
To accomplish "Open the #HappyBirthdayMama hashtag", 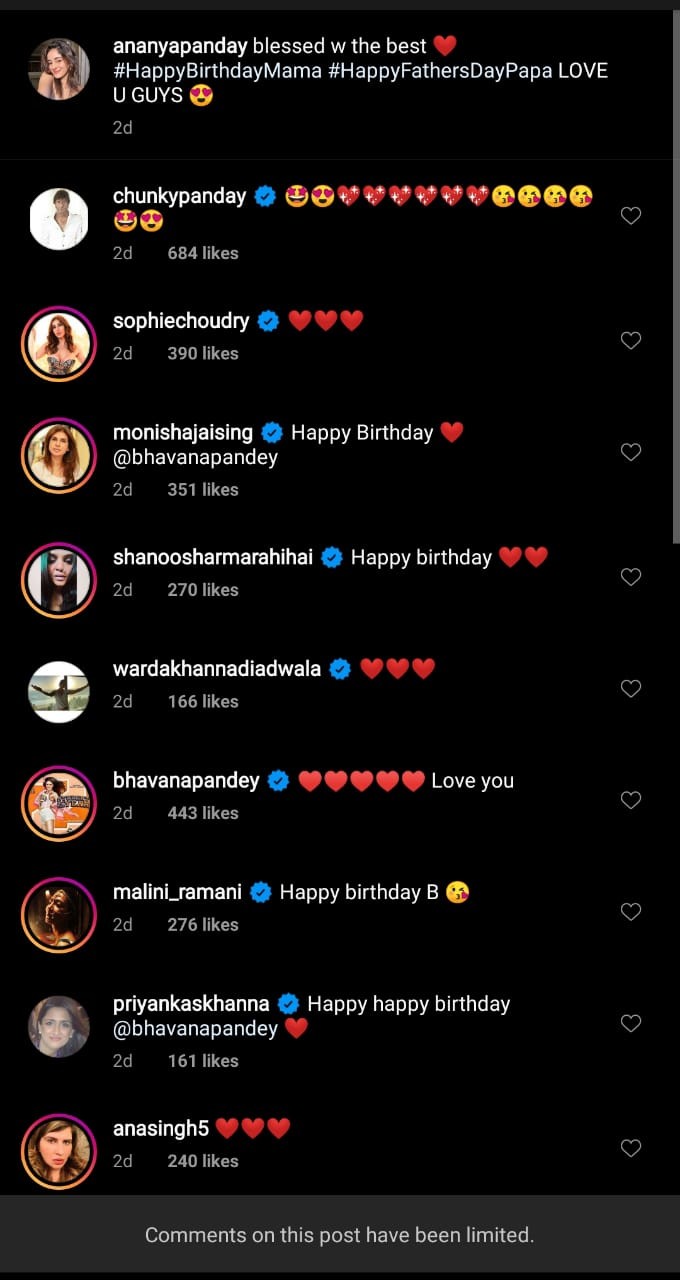I will point(218,71).
